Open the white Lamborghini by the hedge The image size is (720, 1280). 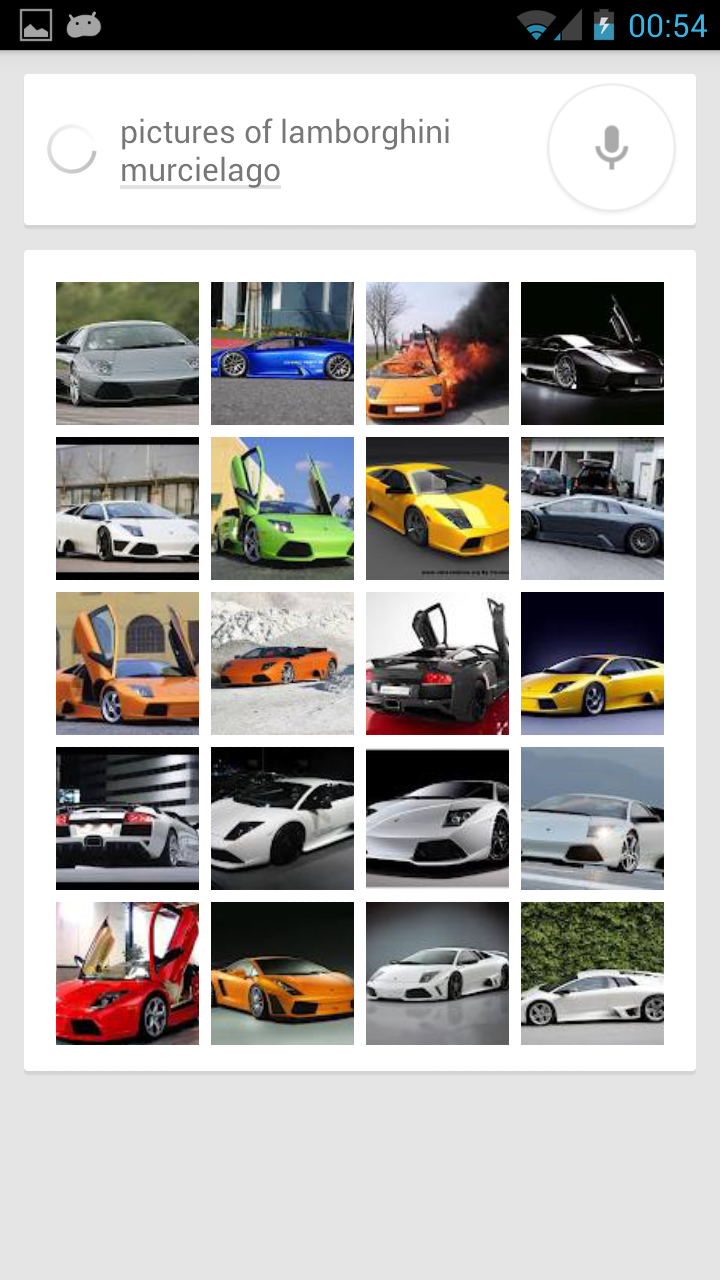point(592,973)
